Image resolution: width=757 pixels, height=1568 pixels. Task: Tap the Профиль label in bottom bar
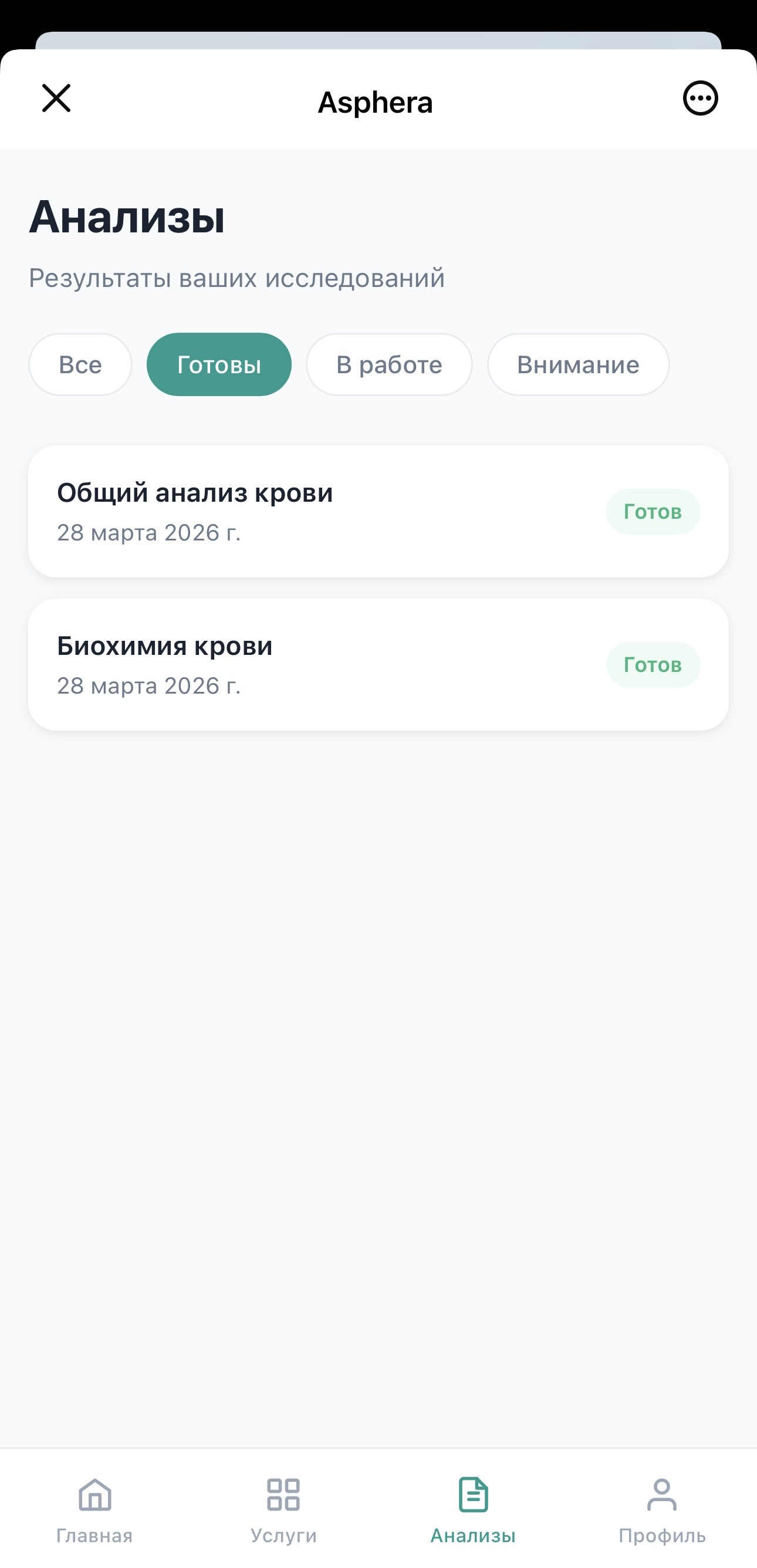pos(662,1534)
